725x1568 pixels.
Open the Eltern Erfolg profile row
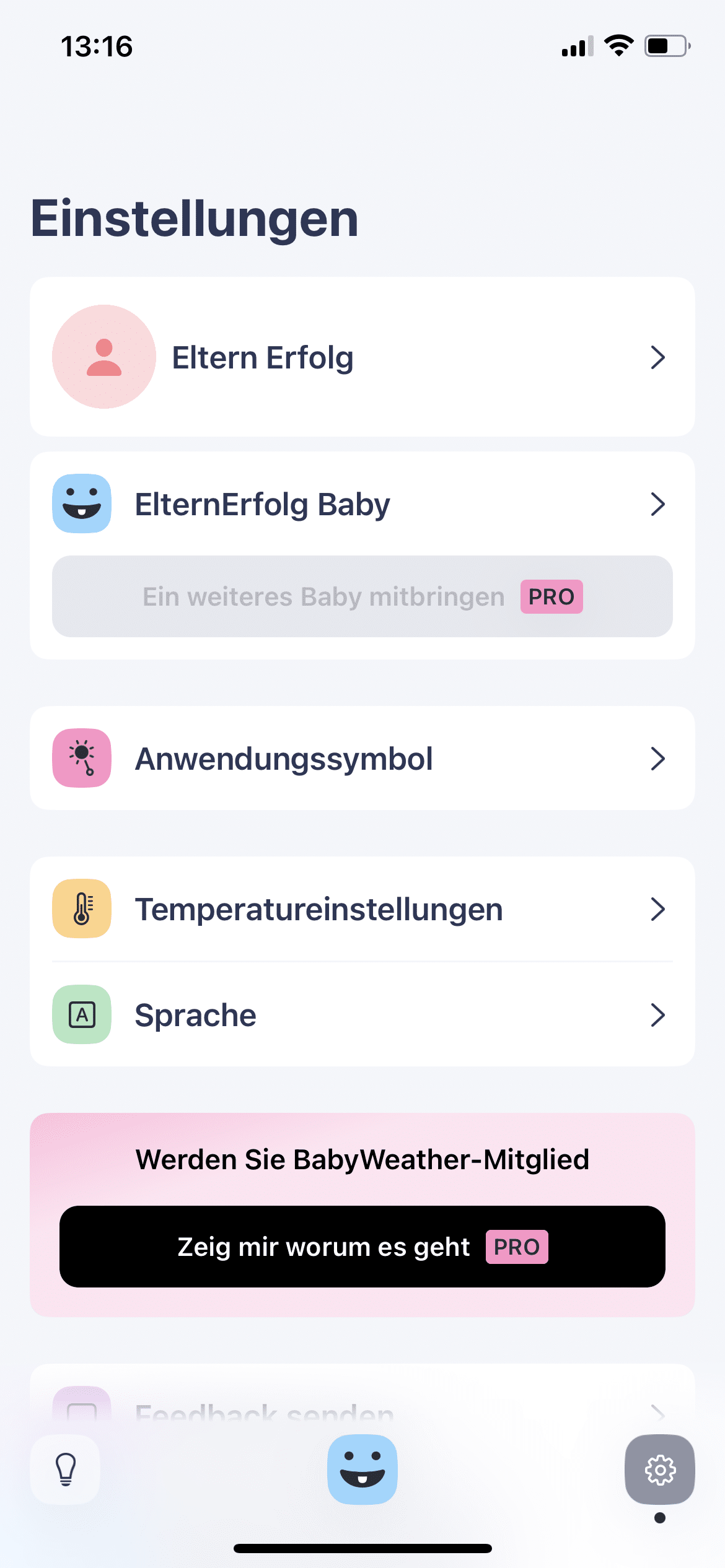[x=362, y=357]
